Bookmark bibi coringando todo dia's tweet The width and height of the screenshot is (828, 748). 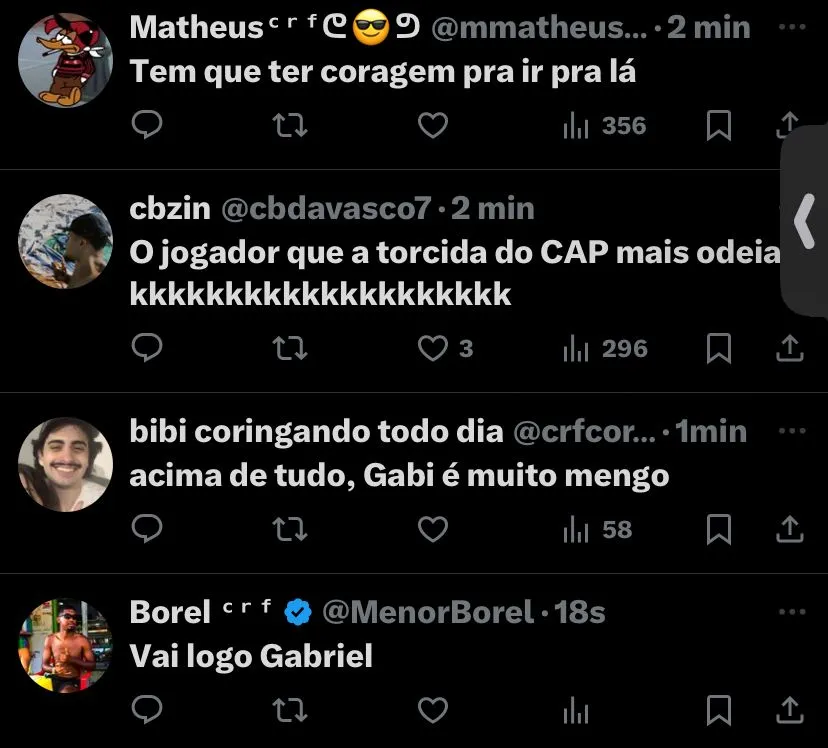[719, 529]
